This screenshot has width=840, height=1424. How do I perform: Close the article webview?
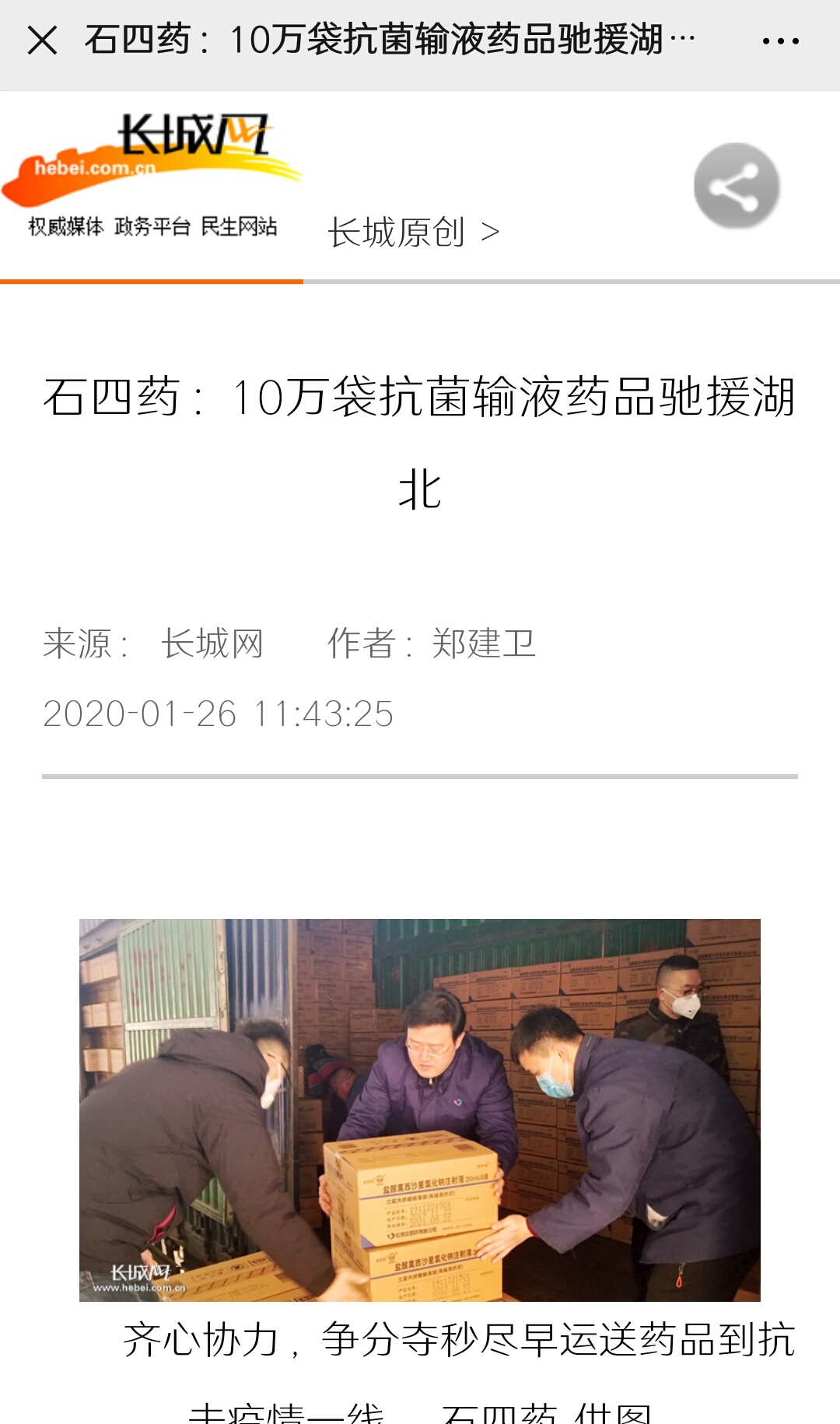point(42,40)
